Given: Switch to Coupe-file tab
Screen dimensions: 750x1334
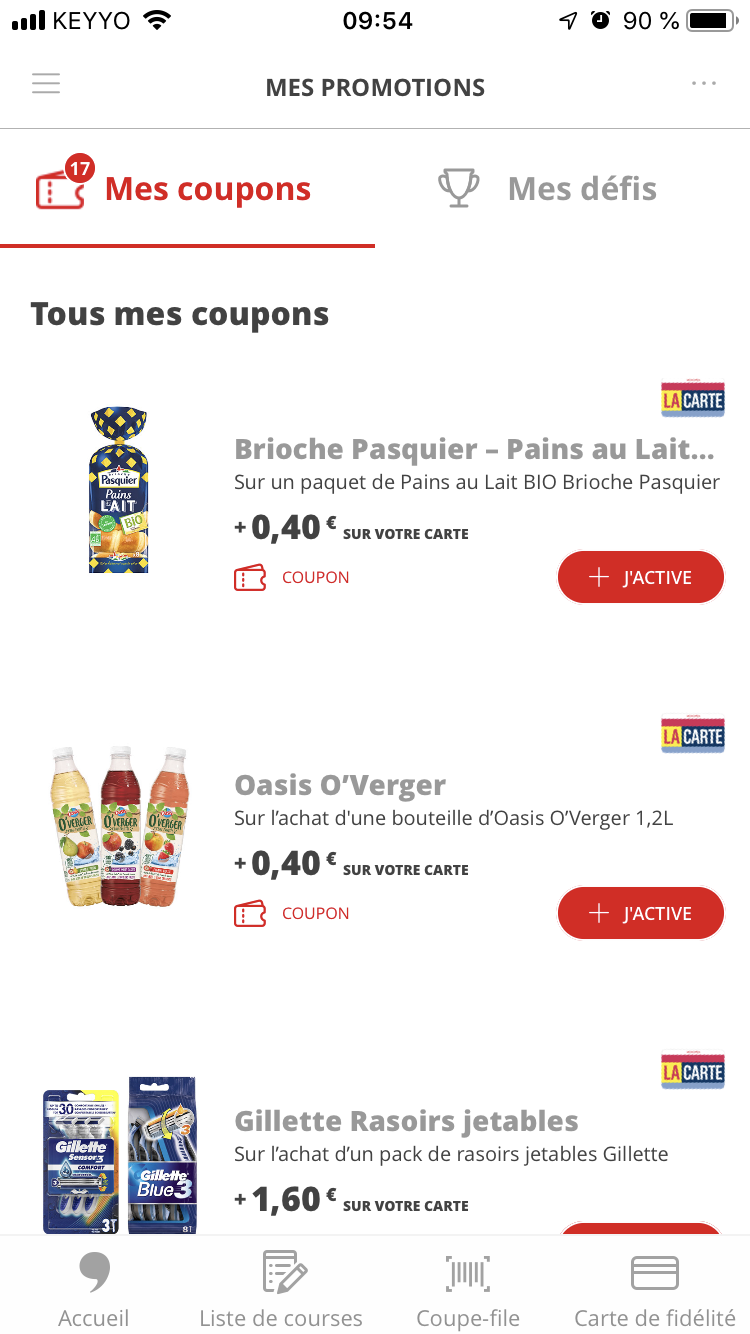Looking at the screenshot, I should coord(468,1290).
